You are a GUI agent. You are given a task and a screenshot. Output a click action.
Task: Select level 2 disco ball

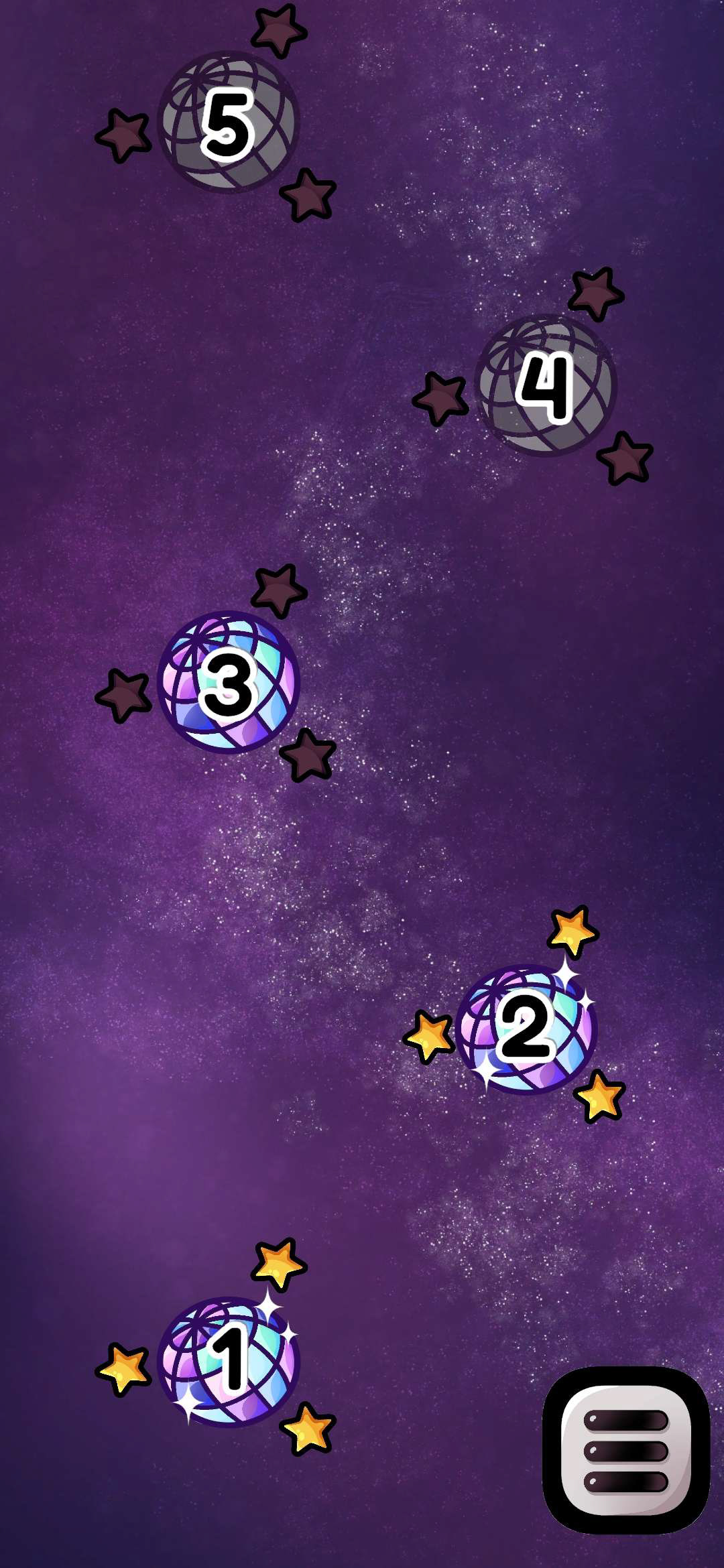click(x=526, y=1029)
